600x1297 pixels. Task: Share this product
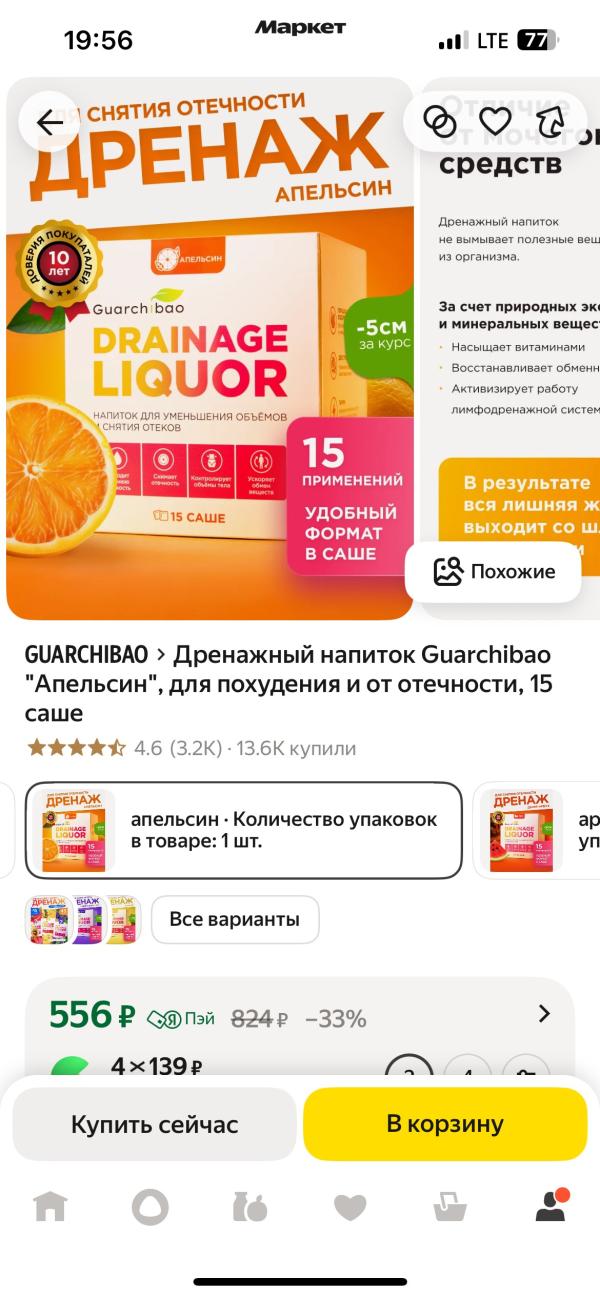pos(551,122)
